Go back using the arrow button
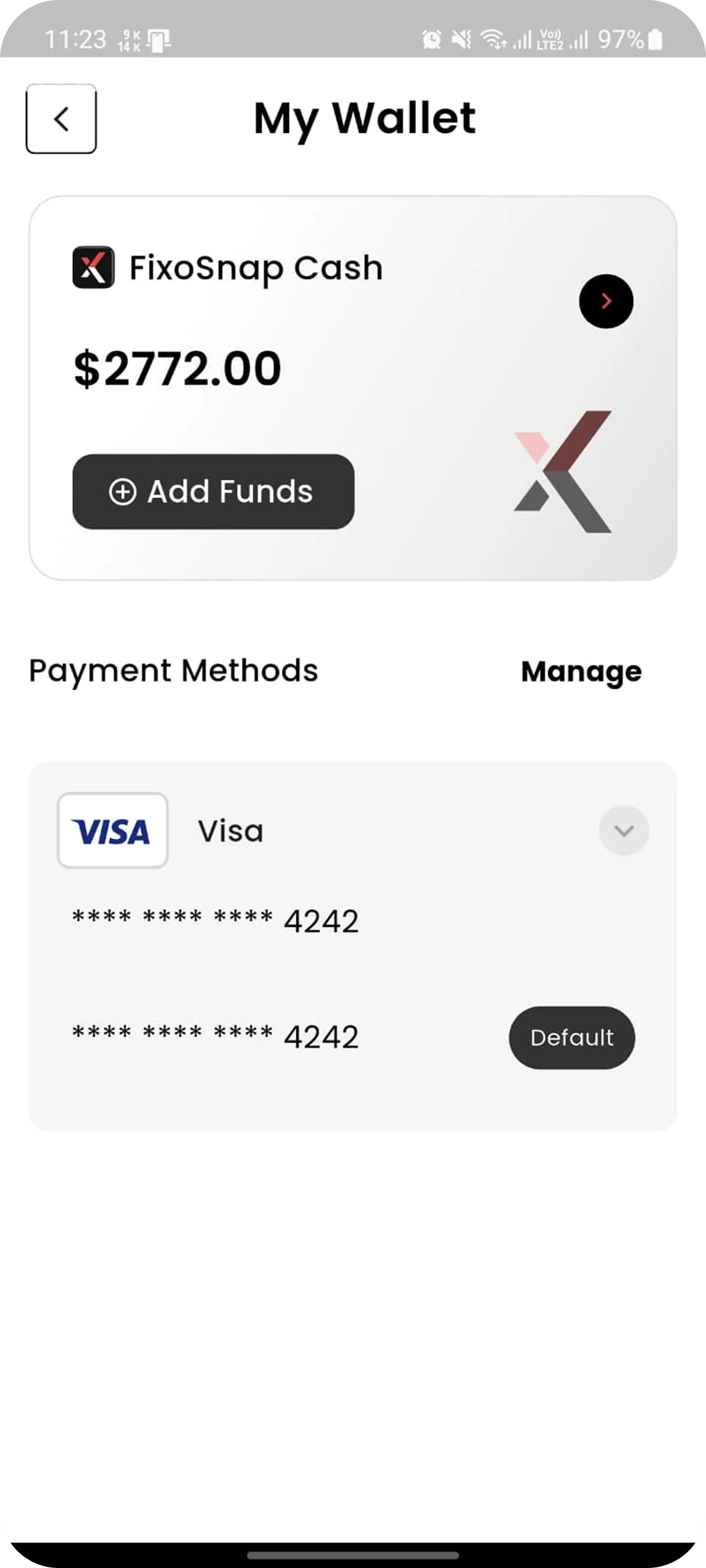The height and width of the screenshot is (1568, 706). pos(61,120)
